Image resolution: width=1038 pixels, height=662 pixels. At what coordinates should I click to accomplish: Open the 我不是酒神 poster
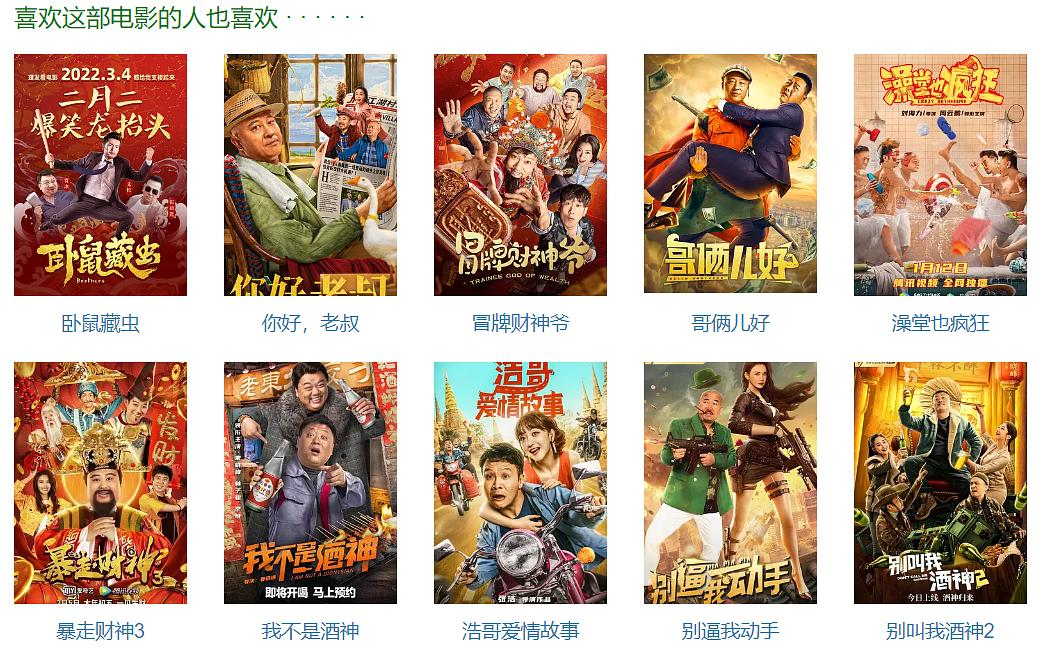pos(310,483)
